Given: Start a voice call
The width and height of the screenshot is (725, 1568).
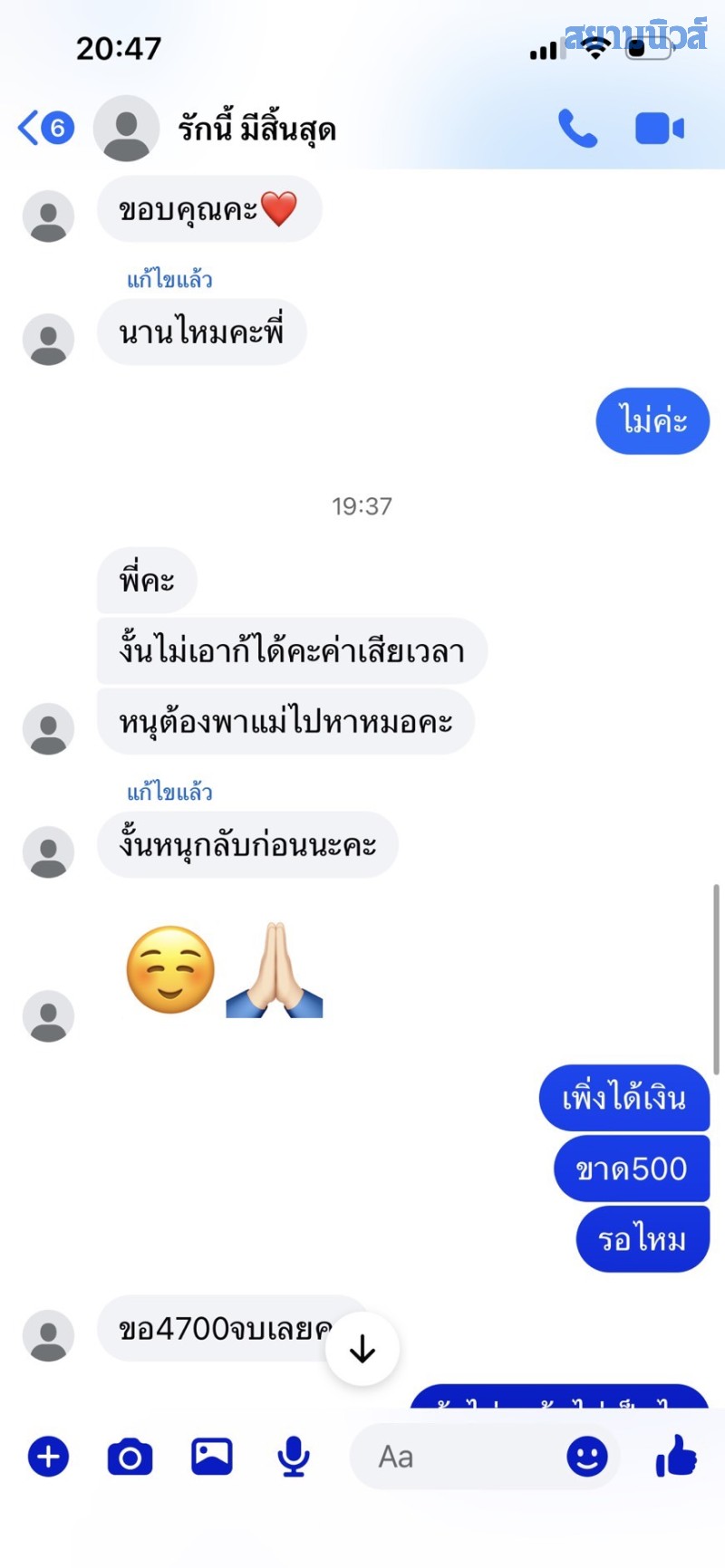Looking at the screenshot, I should pyautogui.click(x=577, y=129).
